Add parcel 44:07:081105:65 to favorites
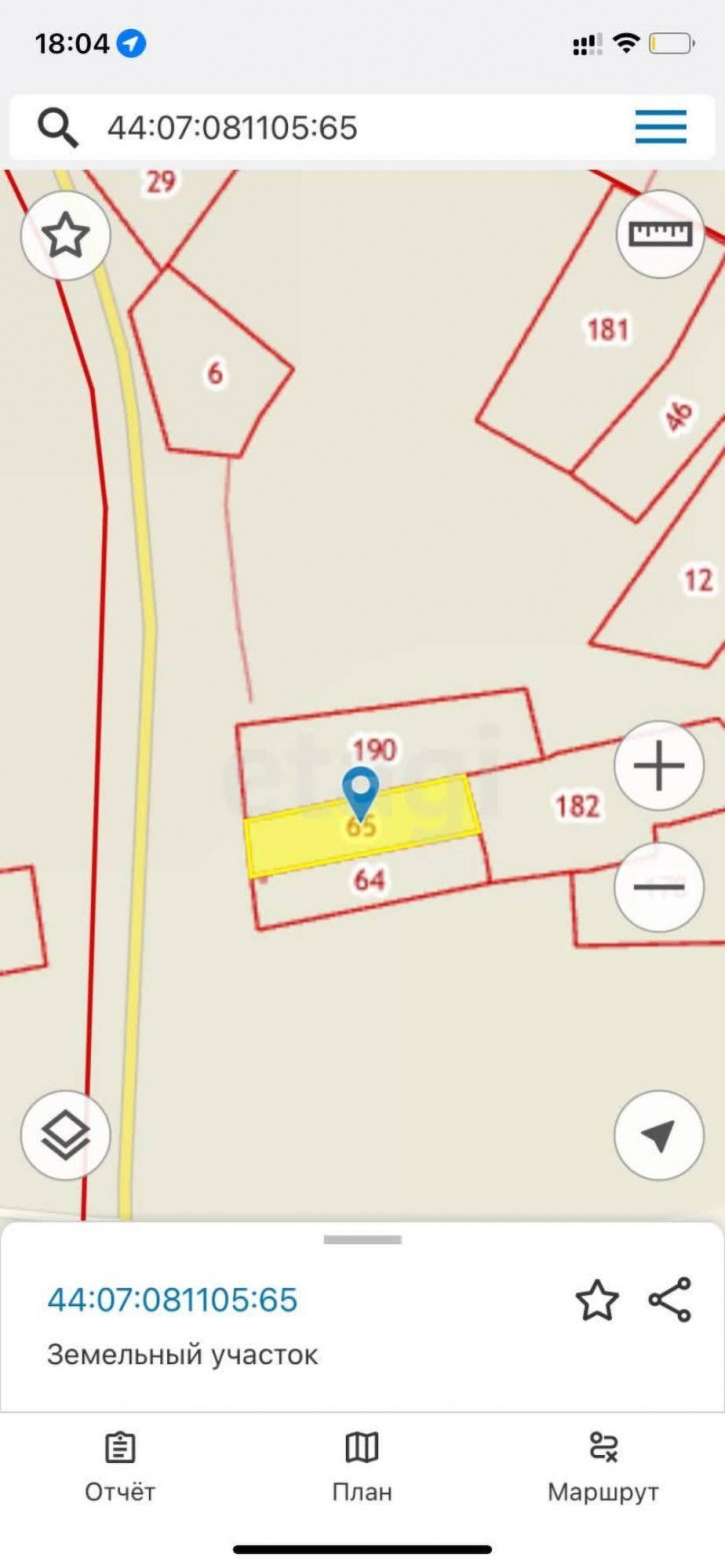Screen dimensions: 725x1568 pyautogui.click(x=597, y=1300)
